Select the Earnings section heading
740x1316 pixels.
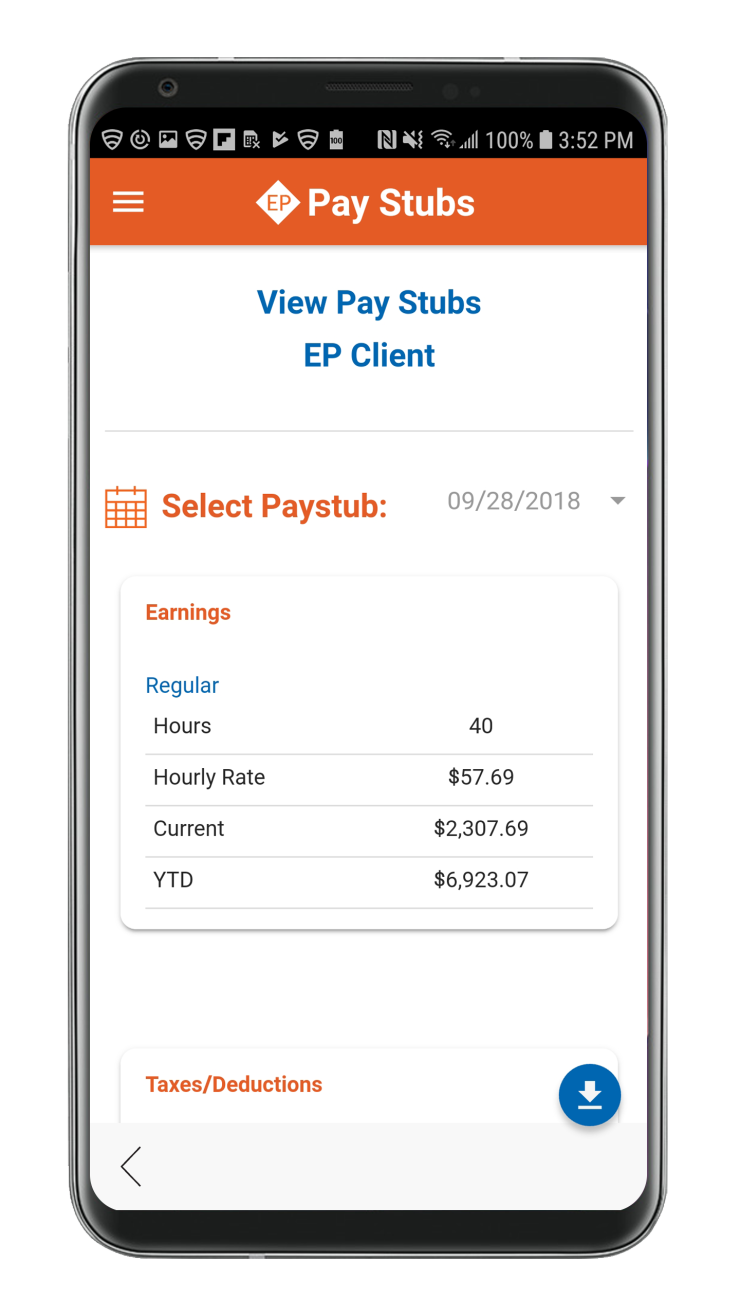188,612
